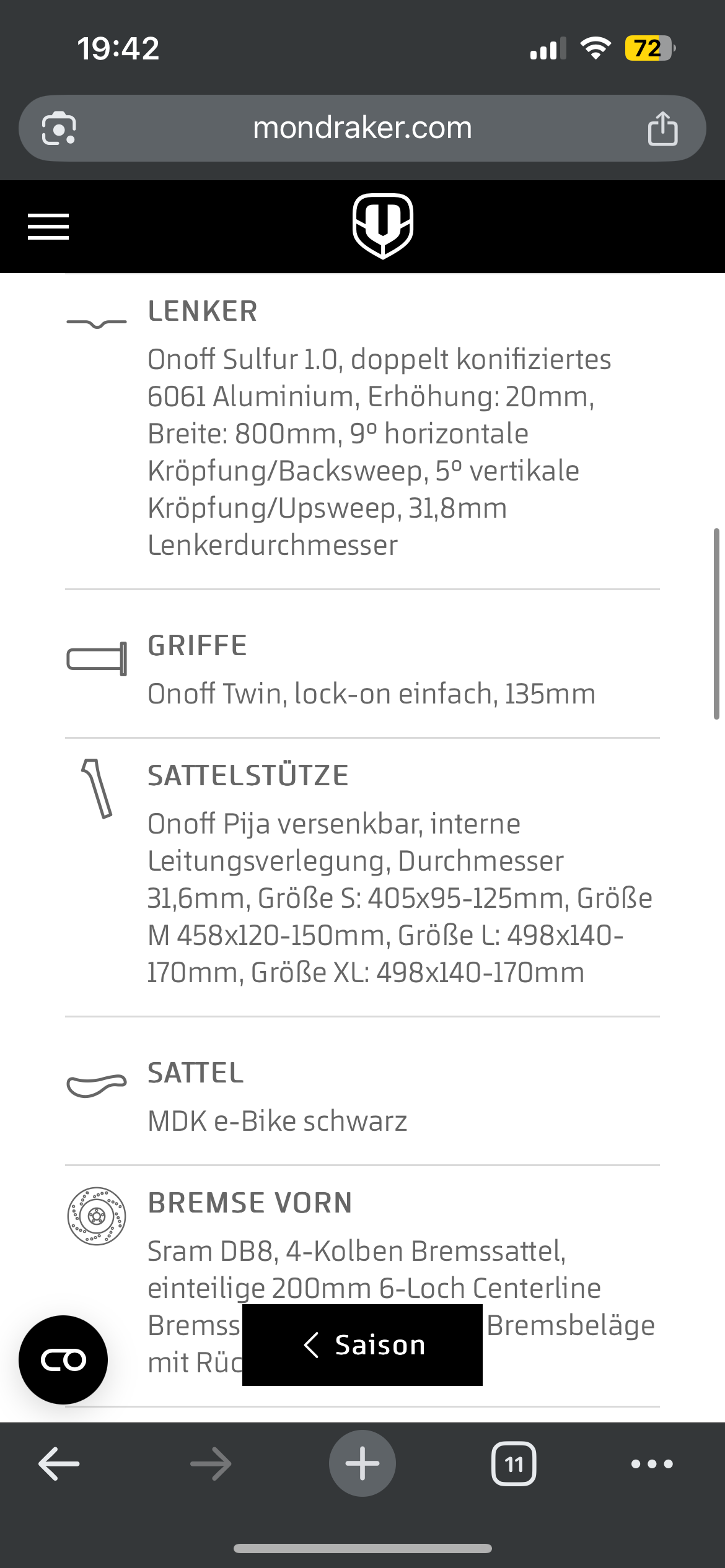This screenshot has height=1568, width=725.
Task: Show the 11 open tabs
Action: point(514,1464)
